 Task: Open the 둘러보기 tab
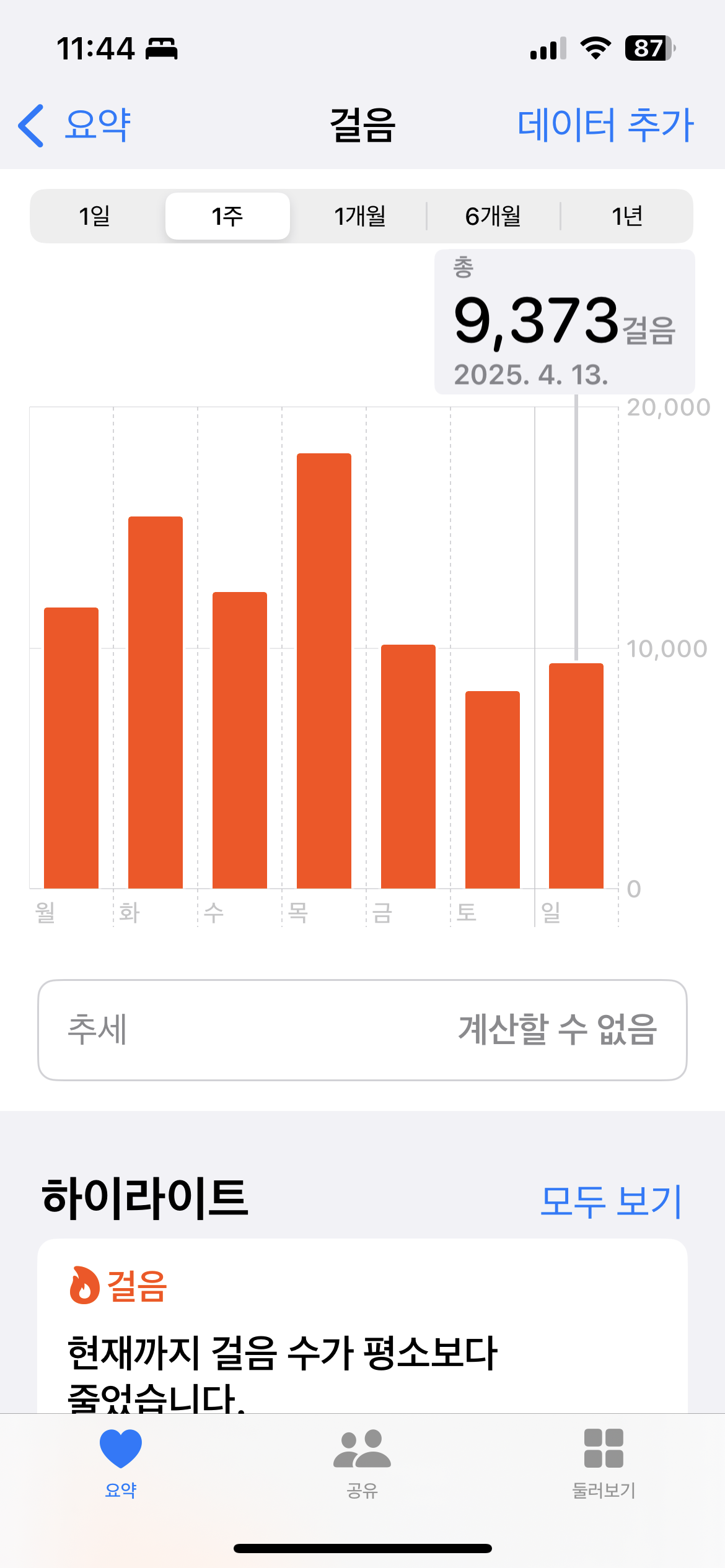[x=604, y=1463]
